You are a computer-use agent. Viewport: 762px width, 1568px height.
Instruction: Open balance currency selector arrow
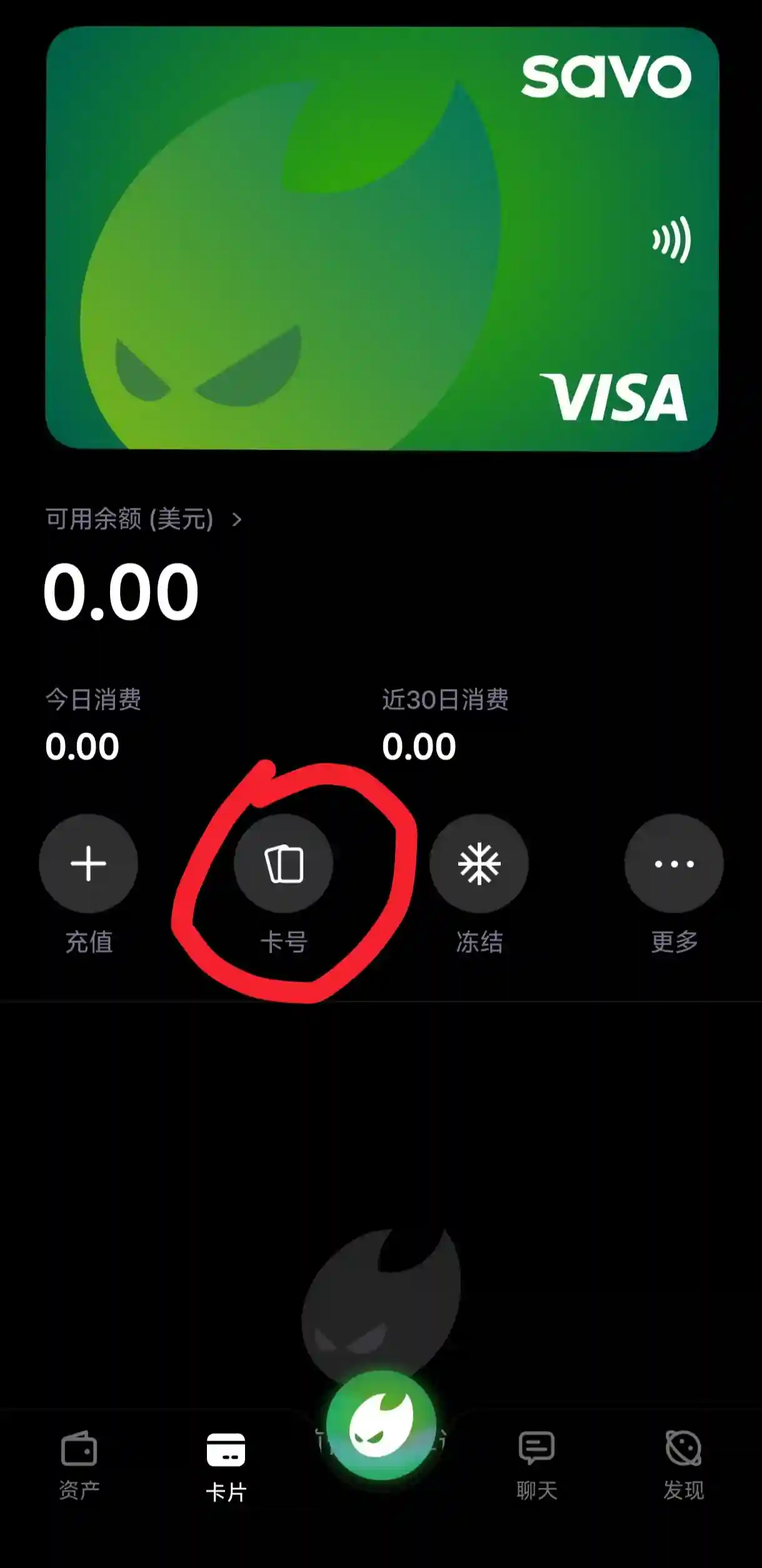[238, 518]
